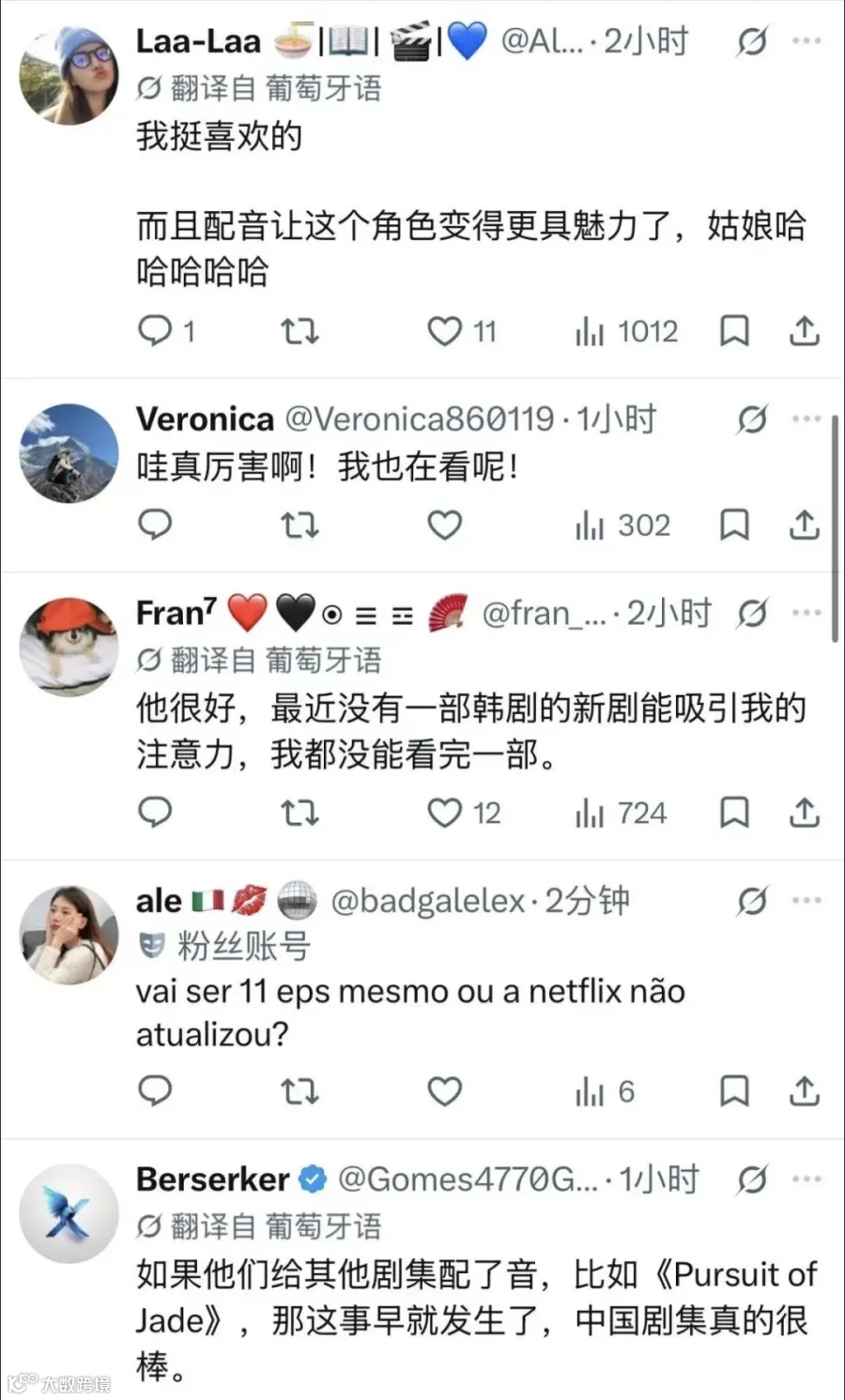Like Laa-Laa's reply
This screenshot has height=1400, width=845.
click(445, 331)
